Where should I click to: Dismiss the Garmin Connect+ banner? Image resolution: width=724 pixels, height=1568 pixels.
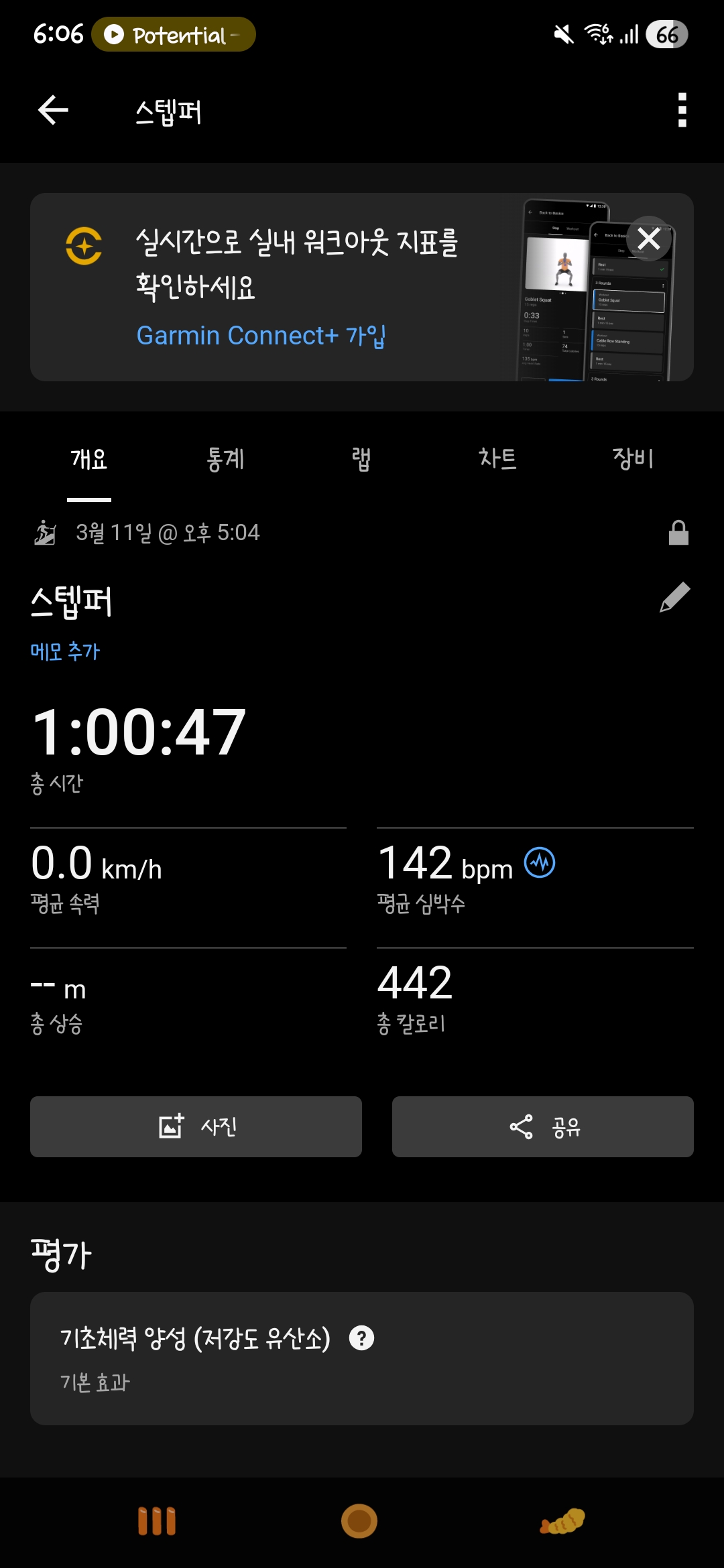click(x=648, y=239)
